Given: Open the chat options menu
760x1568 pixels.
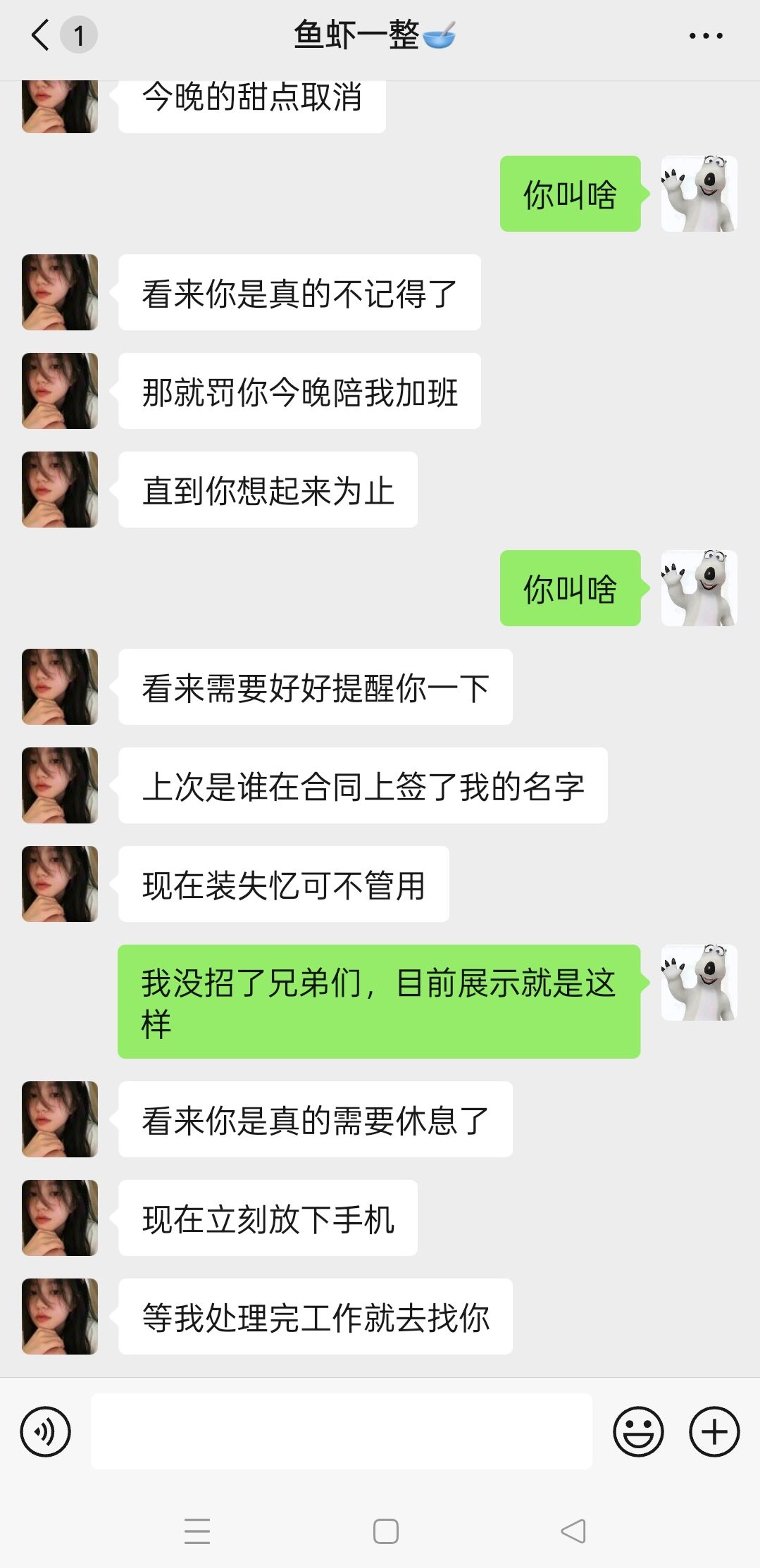Looking at the screenshot, I should coord(706,35).
